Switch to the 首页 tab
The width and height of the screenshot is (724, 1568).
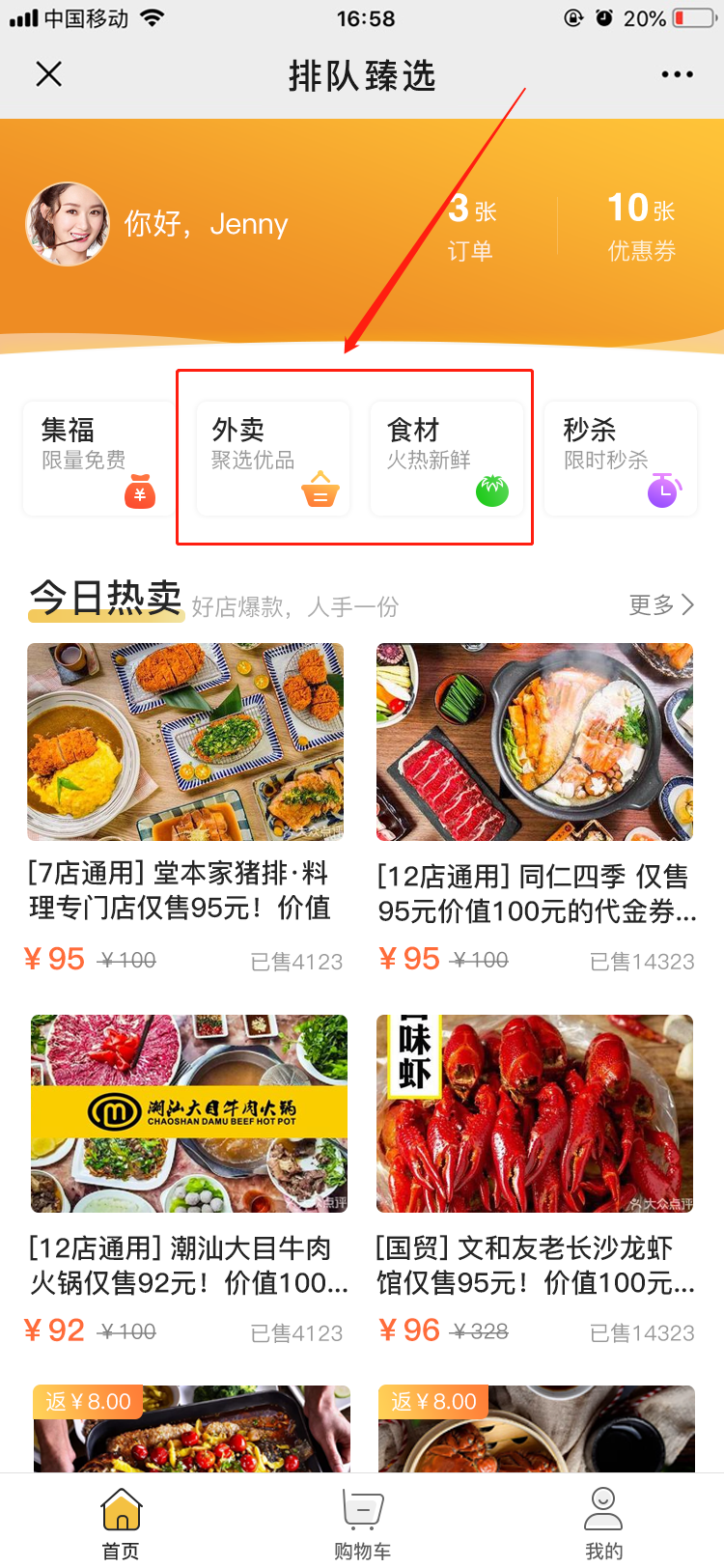point(121,1523)
